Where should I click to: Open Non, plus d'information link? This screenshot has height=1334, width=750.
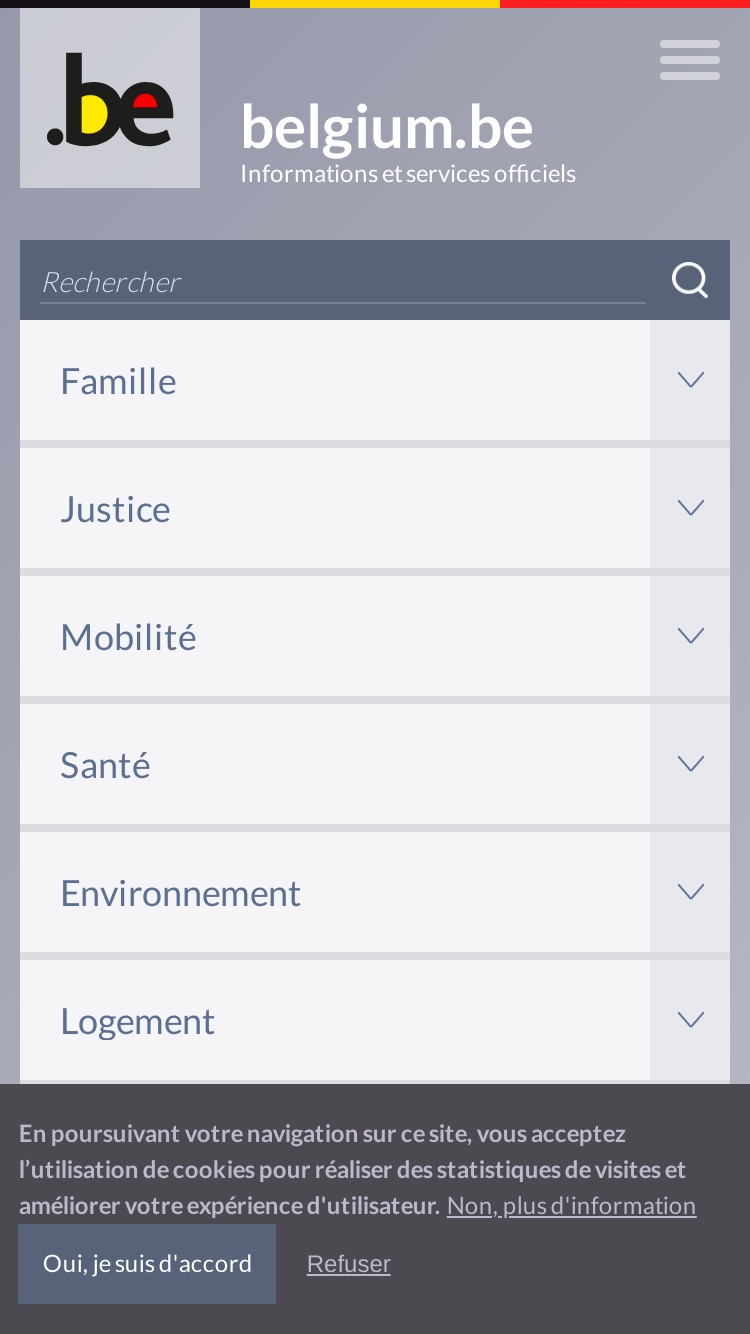pyautogui.click(x=571, y=1206)
